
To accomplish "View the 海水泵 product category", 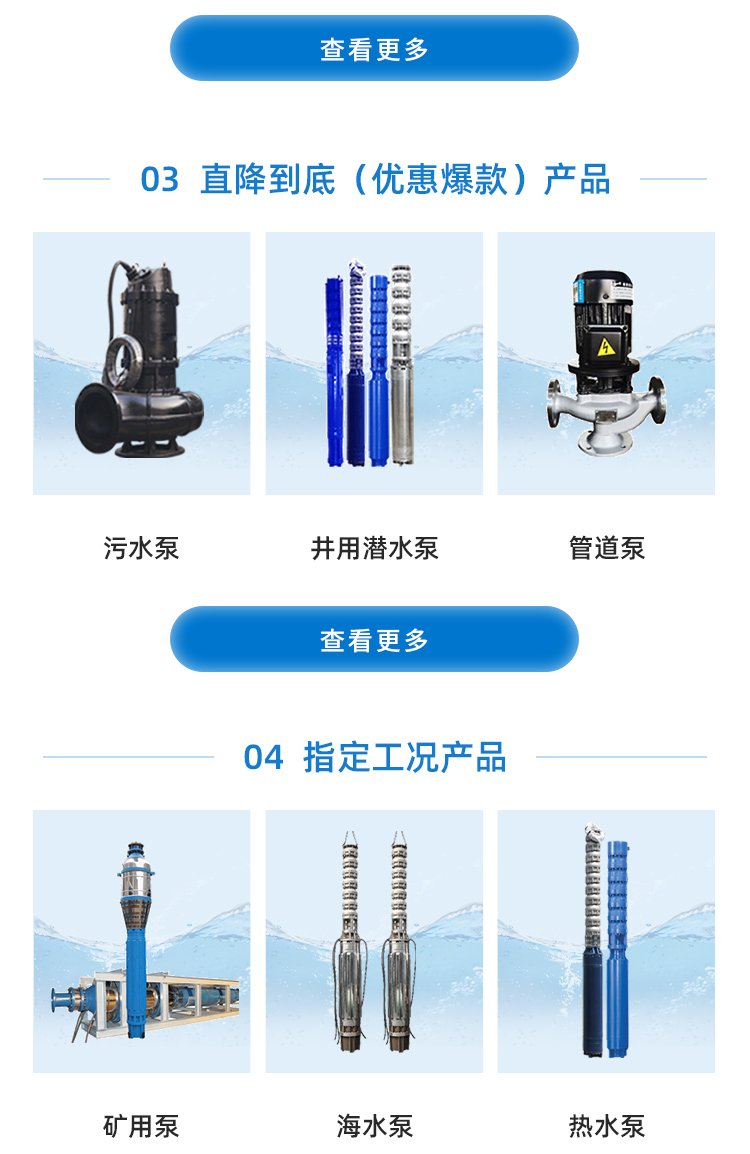I will pyautogui.click(x=374, y=941).
